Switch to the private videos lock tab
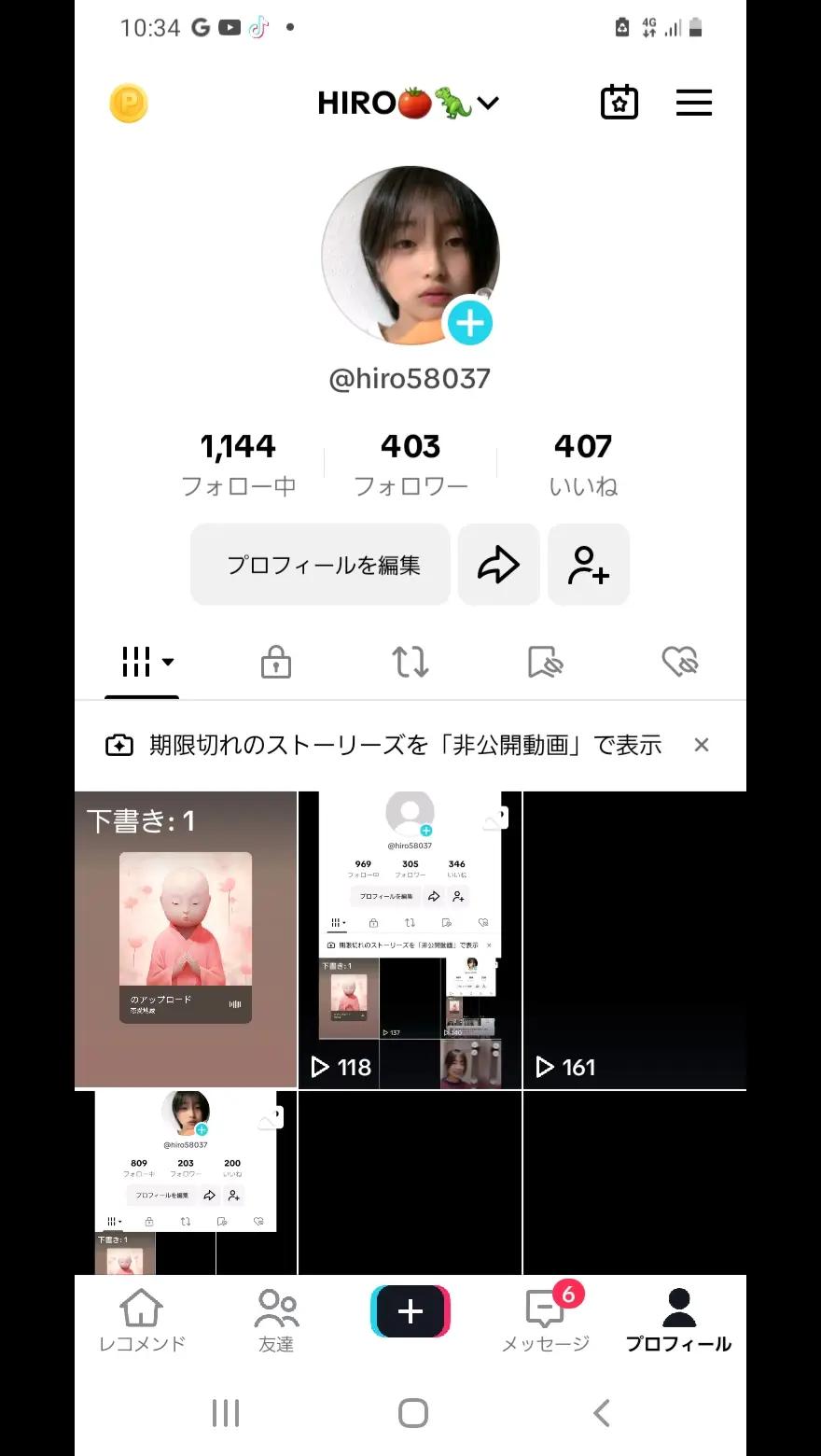The image size is (821, 1456). click(275, 663)
